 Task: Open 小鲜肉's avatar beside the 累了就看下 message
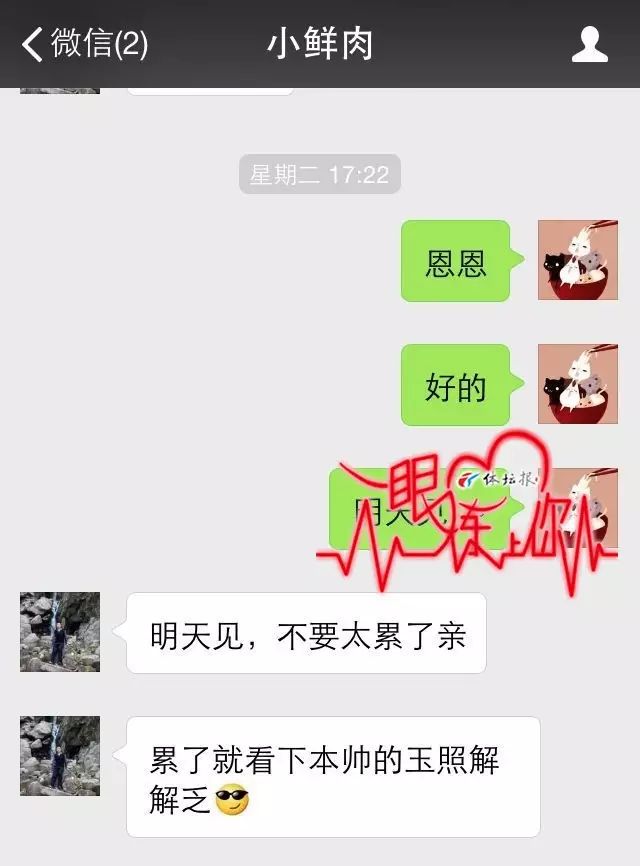pos(60,756)
